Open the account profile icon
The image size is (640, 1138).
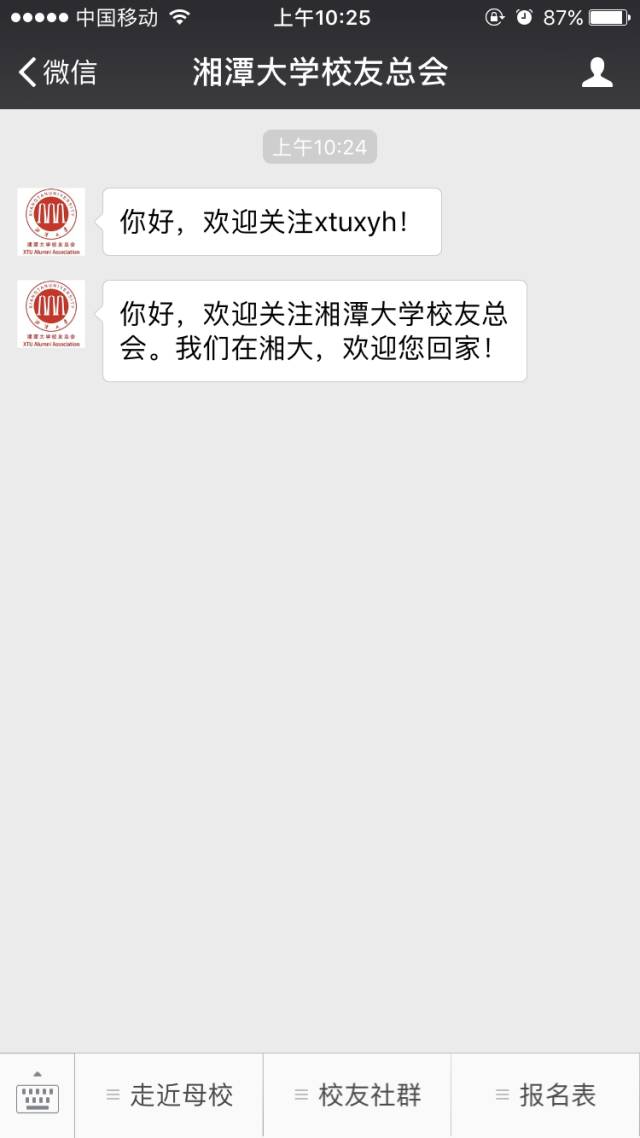click(x=597, y=72)
